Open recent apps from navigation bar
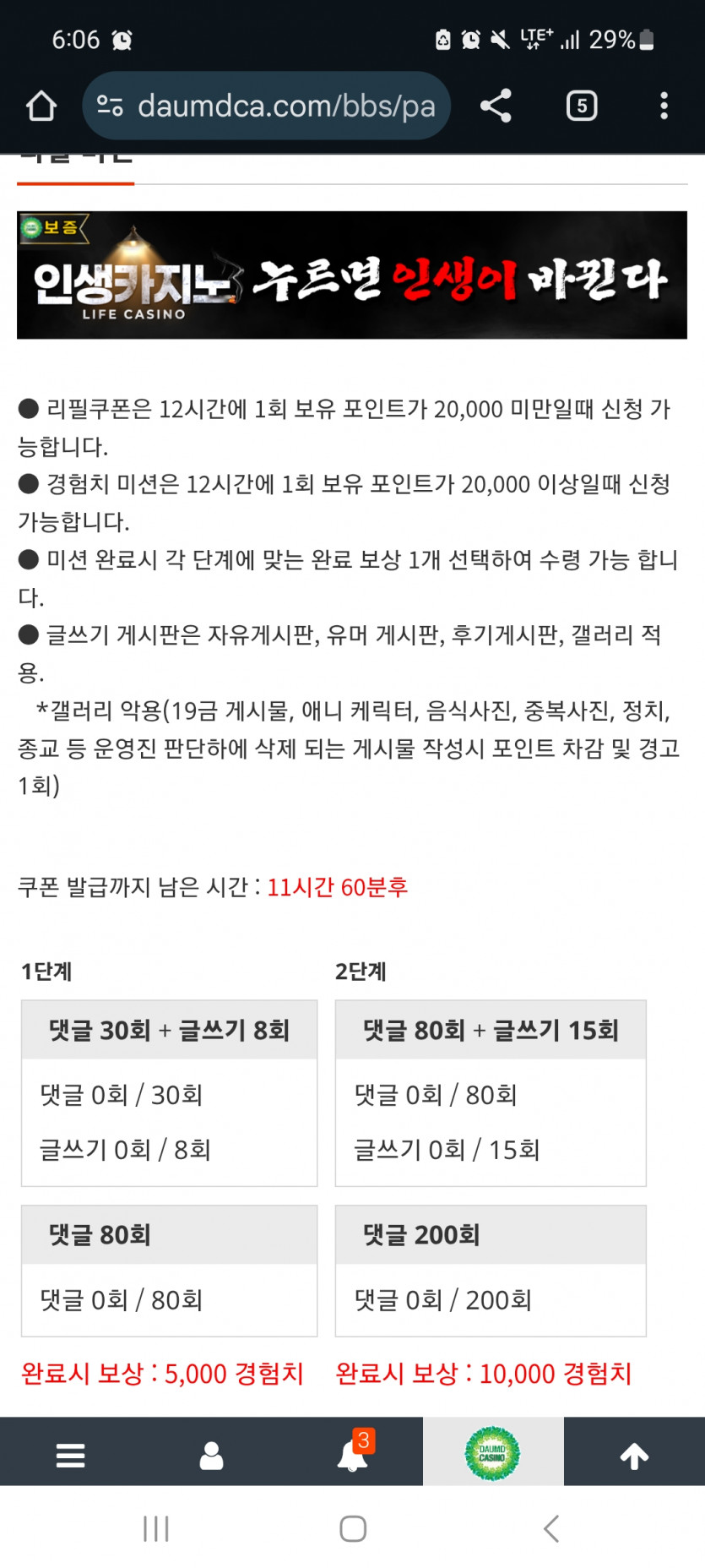 point(156,1528)
